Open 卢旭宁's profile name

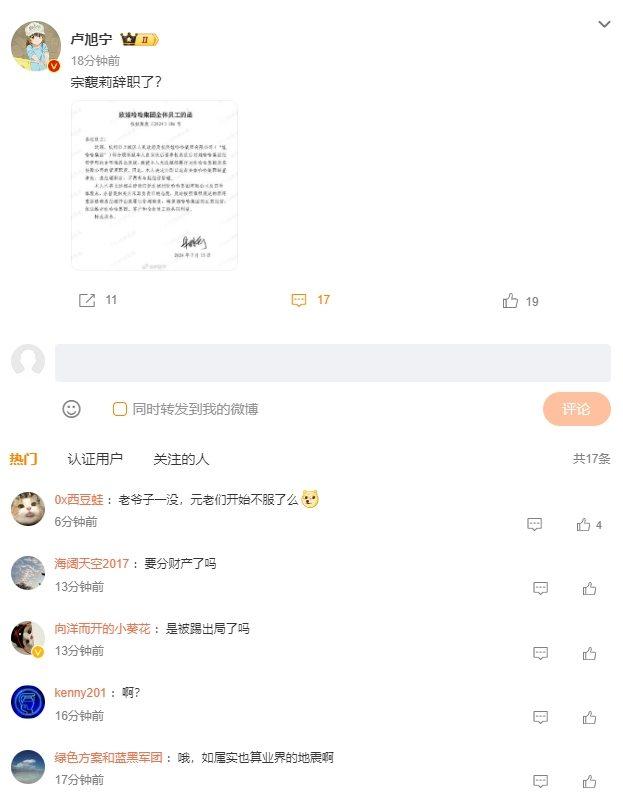[x=91, y=39]
